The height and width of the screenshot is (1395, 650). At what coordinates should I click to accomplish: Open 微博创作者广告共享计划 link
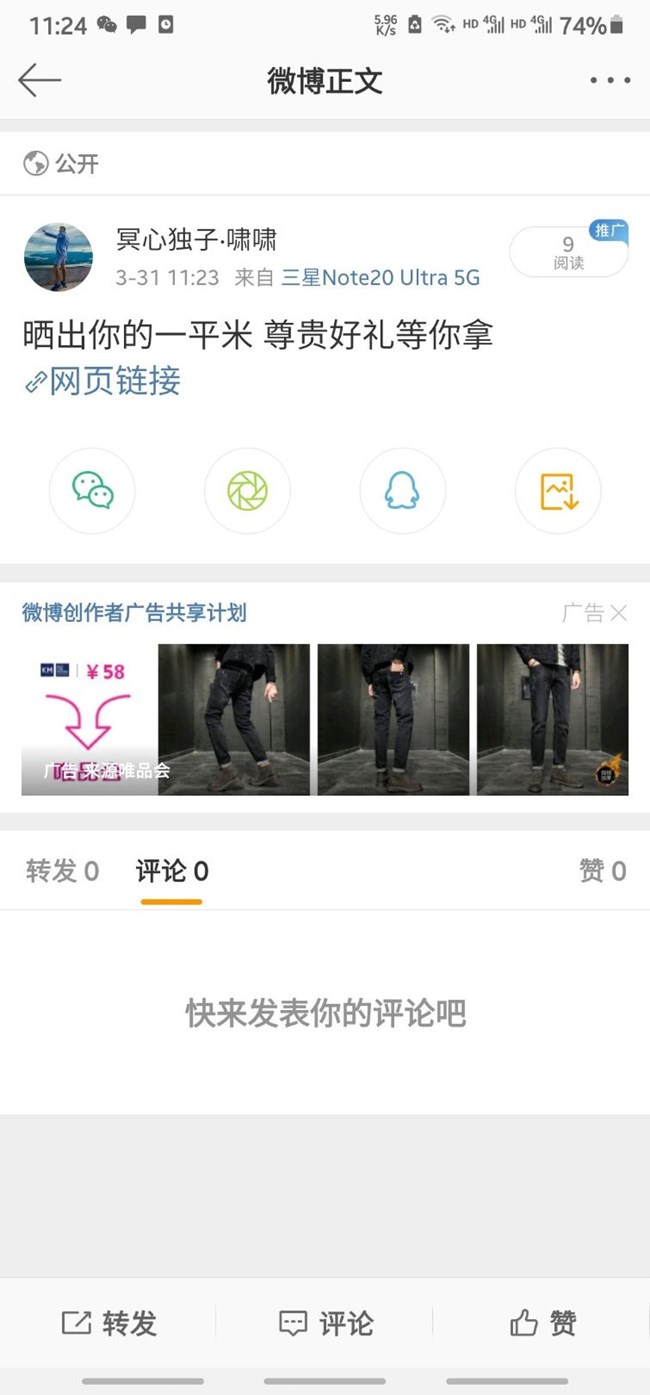[x=134, y=613]
